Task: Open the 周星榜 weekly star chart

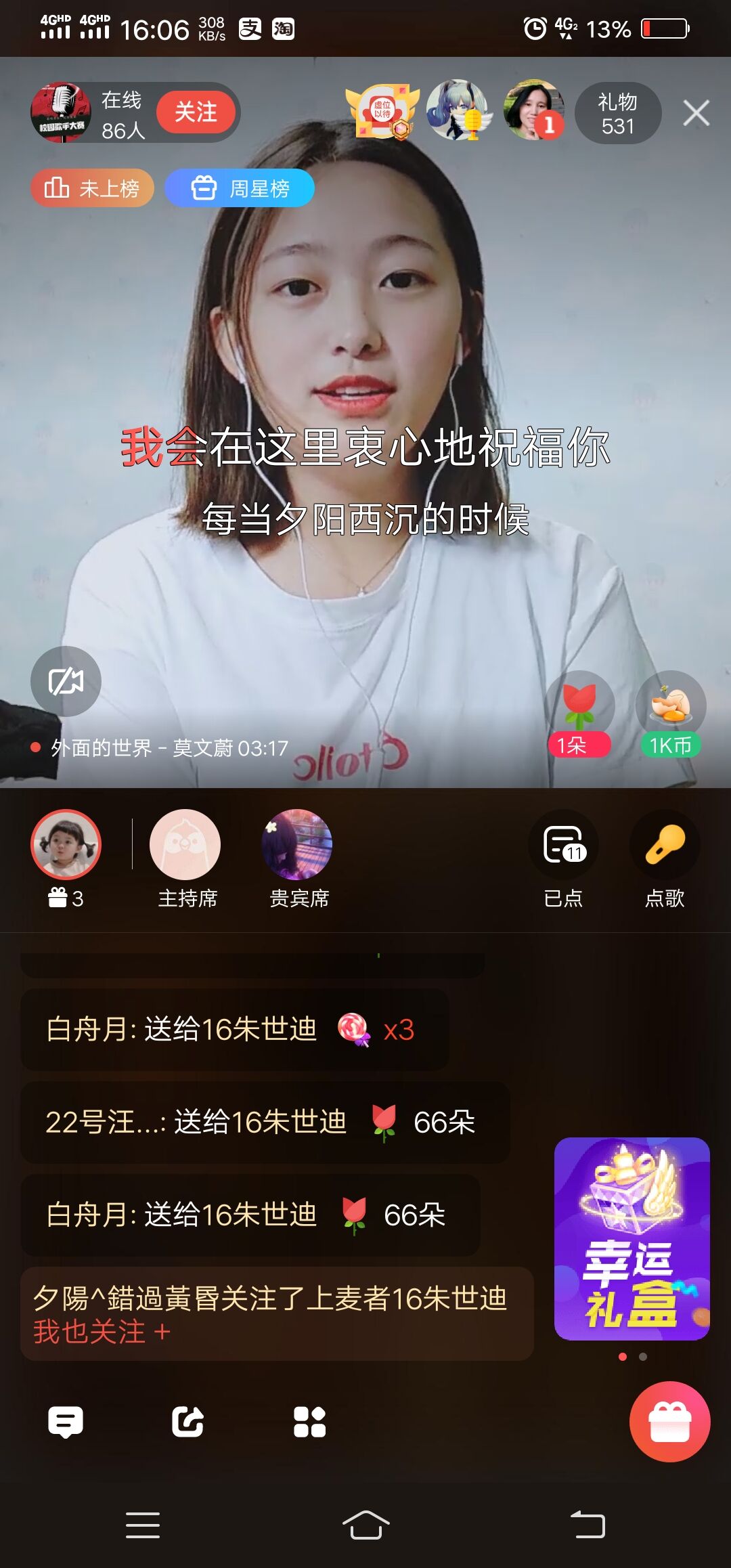Action: (x=240, y=188)
